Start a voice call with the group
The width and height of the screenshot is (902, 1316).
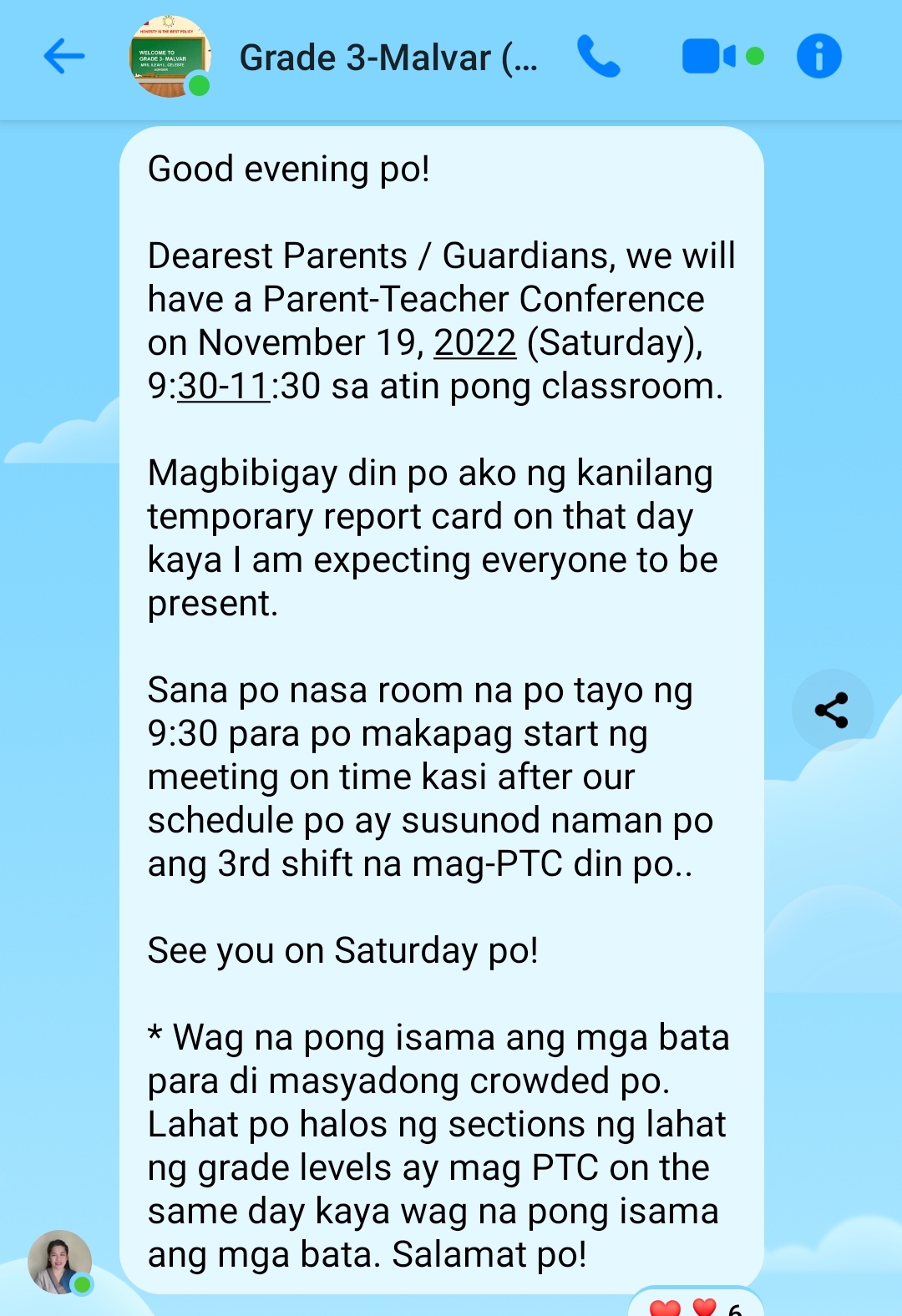click(x=598, y=57)
